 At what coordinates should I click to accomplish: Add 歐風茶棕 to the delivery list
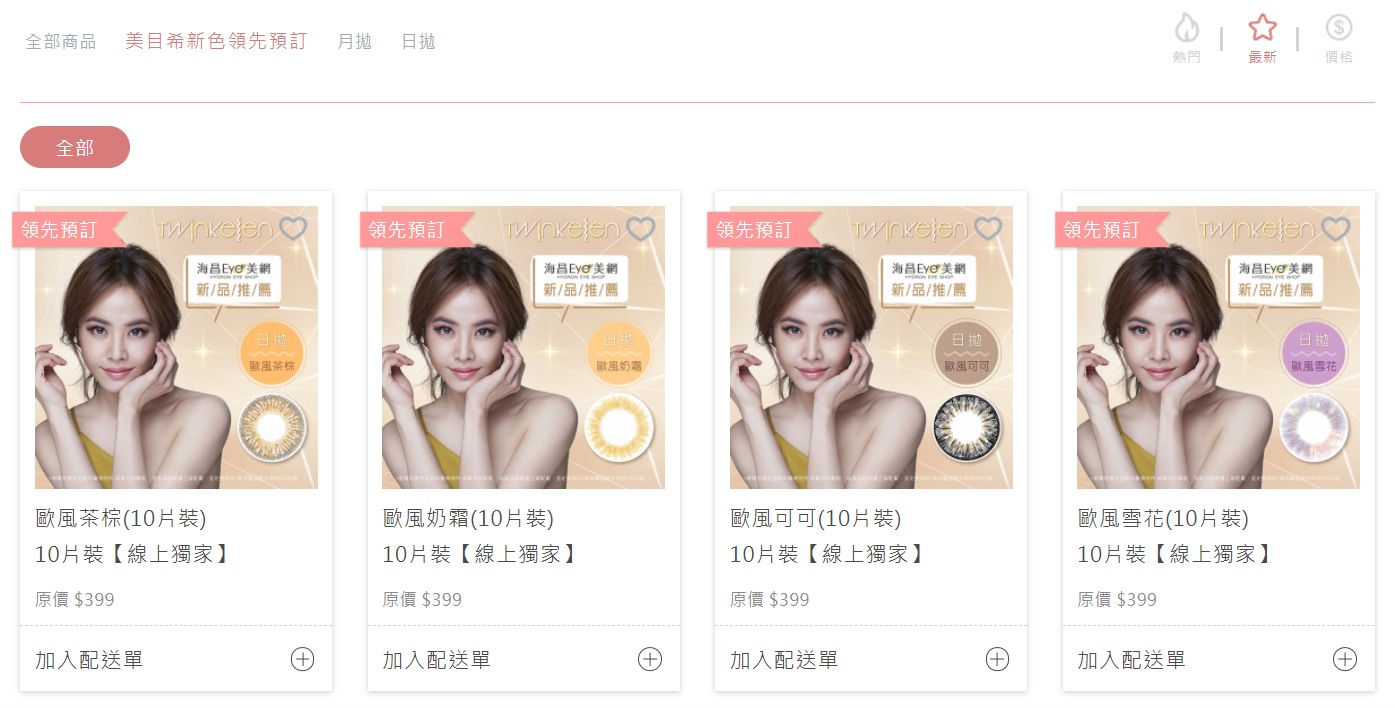302,659
